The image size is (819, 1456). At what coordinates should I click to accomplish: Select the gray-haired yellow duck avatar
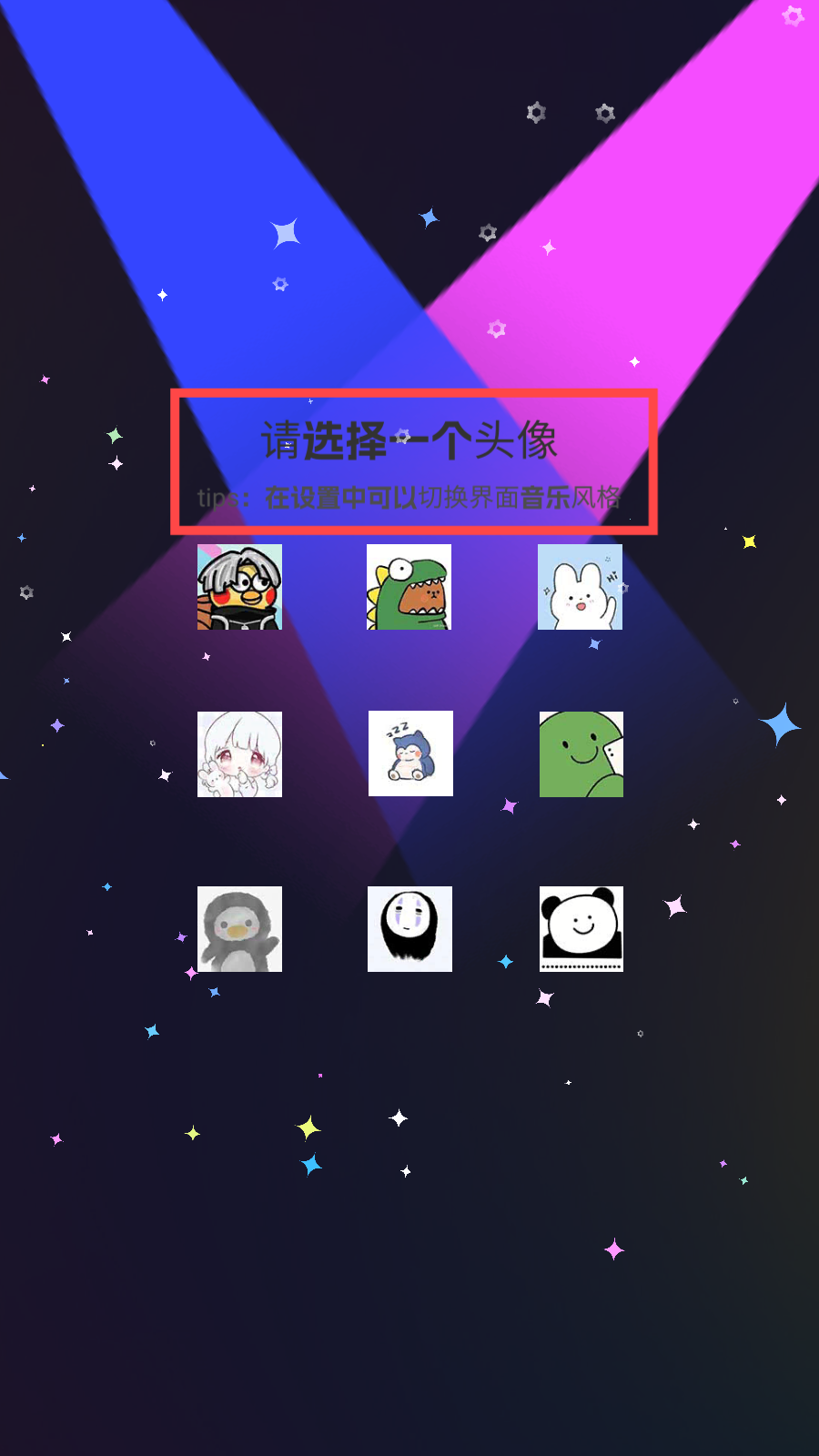pos(239,587)
